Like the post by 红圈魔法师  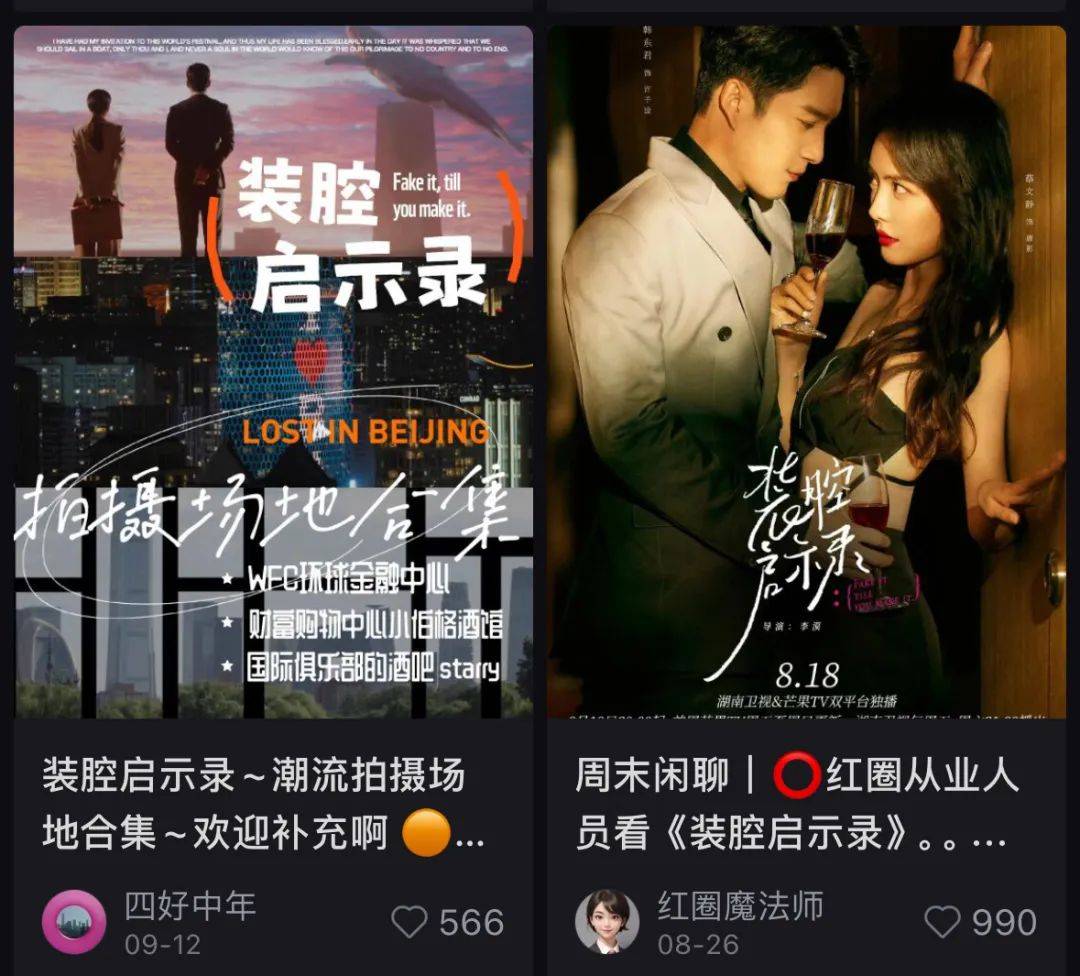coord(942,922)
